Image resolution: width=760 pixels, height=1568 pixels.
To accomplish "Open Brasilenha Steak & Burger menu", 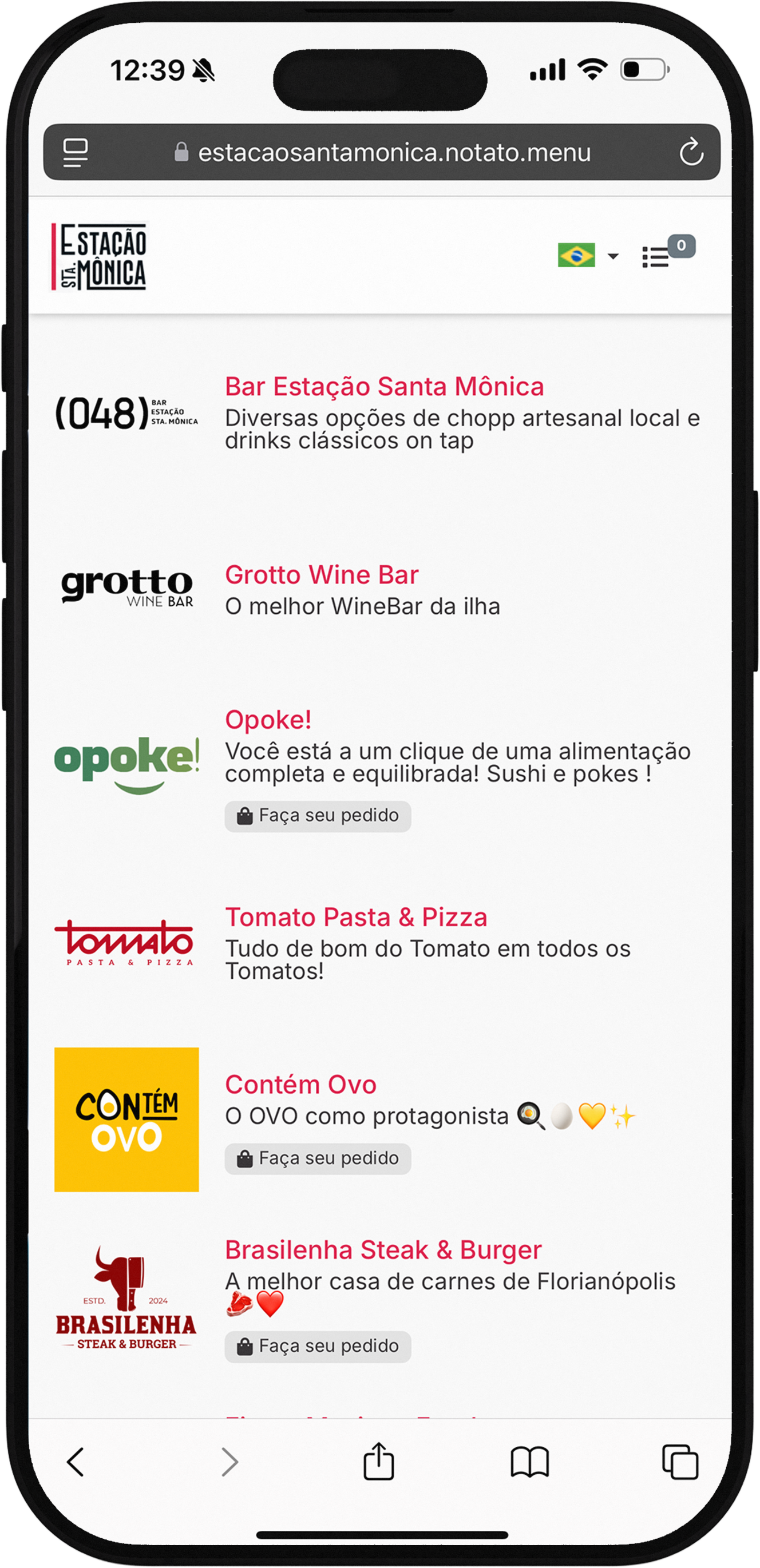I will [382, 1251].
